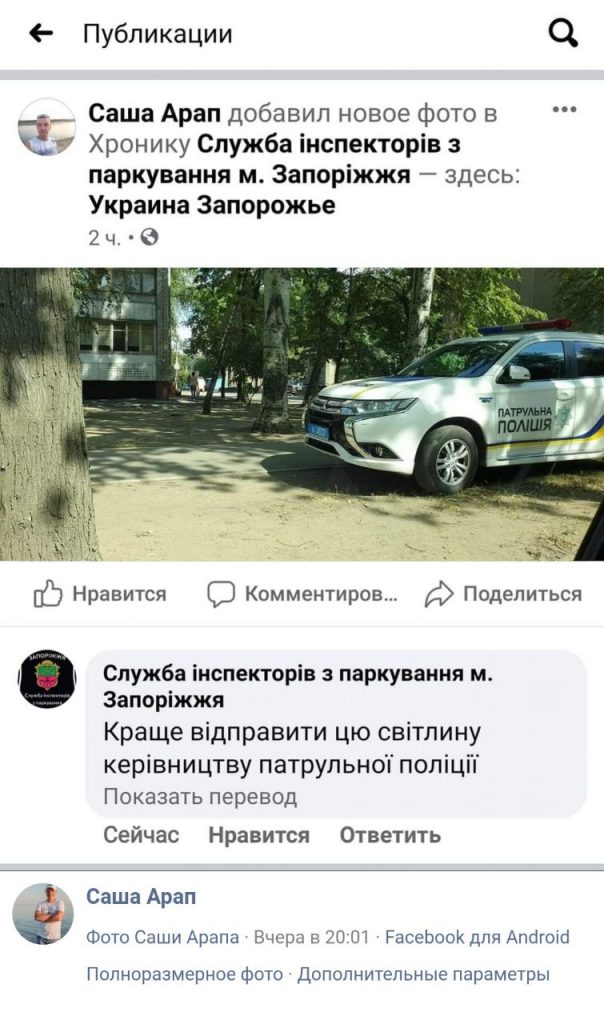Open the police car photo full screen

click(302, 413)
